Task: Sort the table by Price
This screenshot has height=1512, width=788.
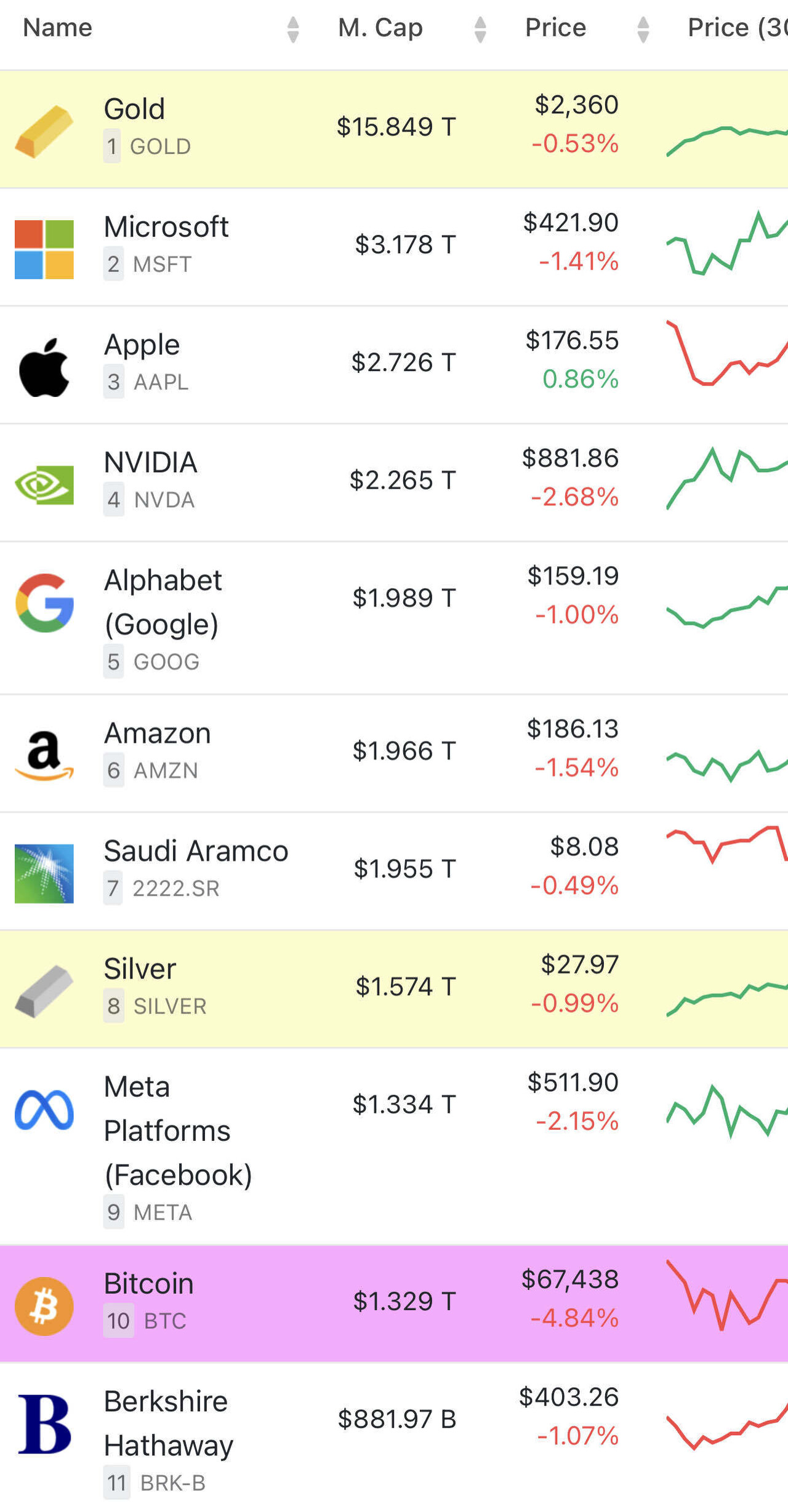Action: pos(555,28)
